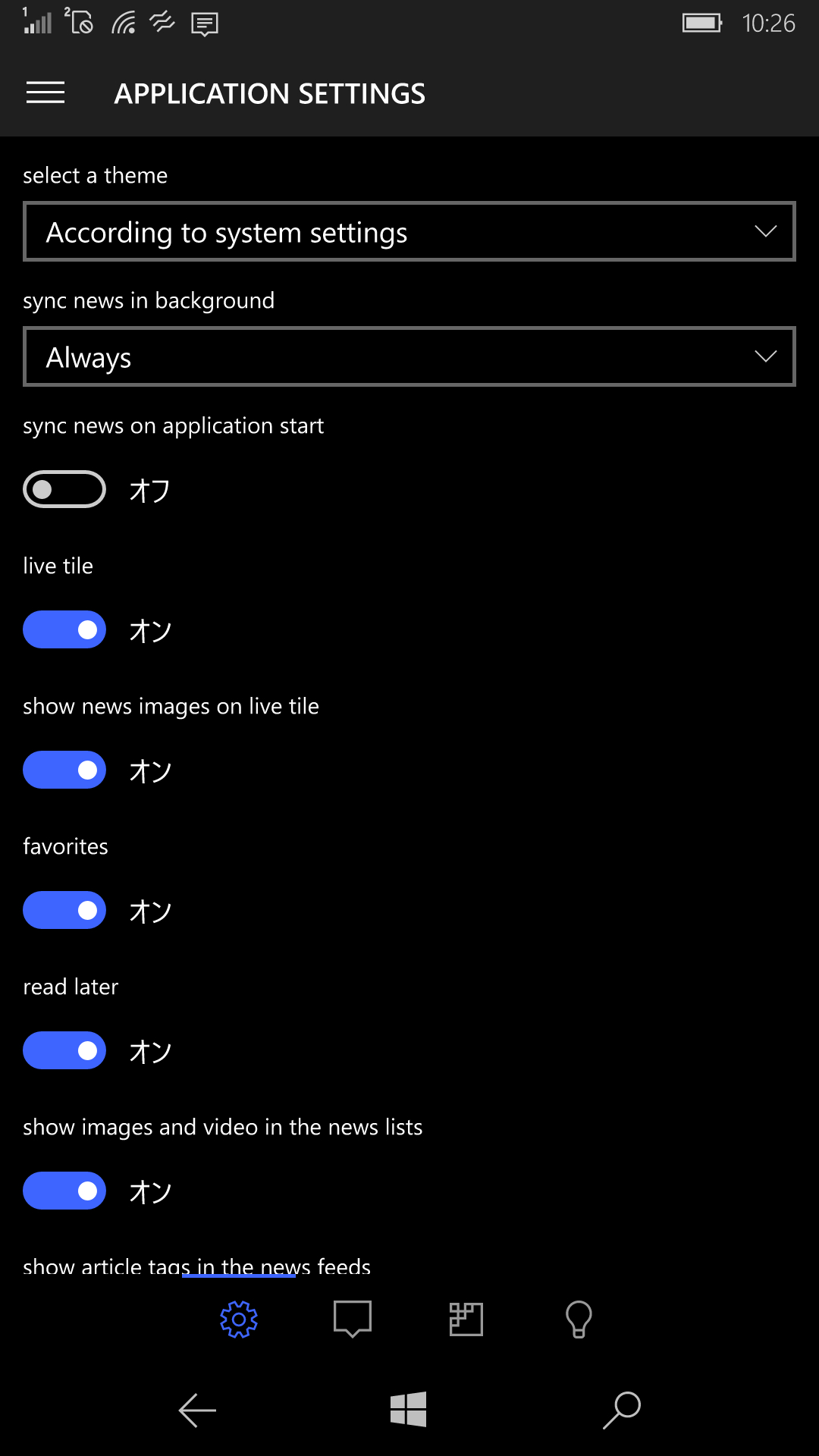Image resolution: width=819 pixels, height=1456 pixels.
Task: Switch to the speech bubble feedback tab
Action: [x=353, y=1319]
